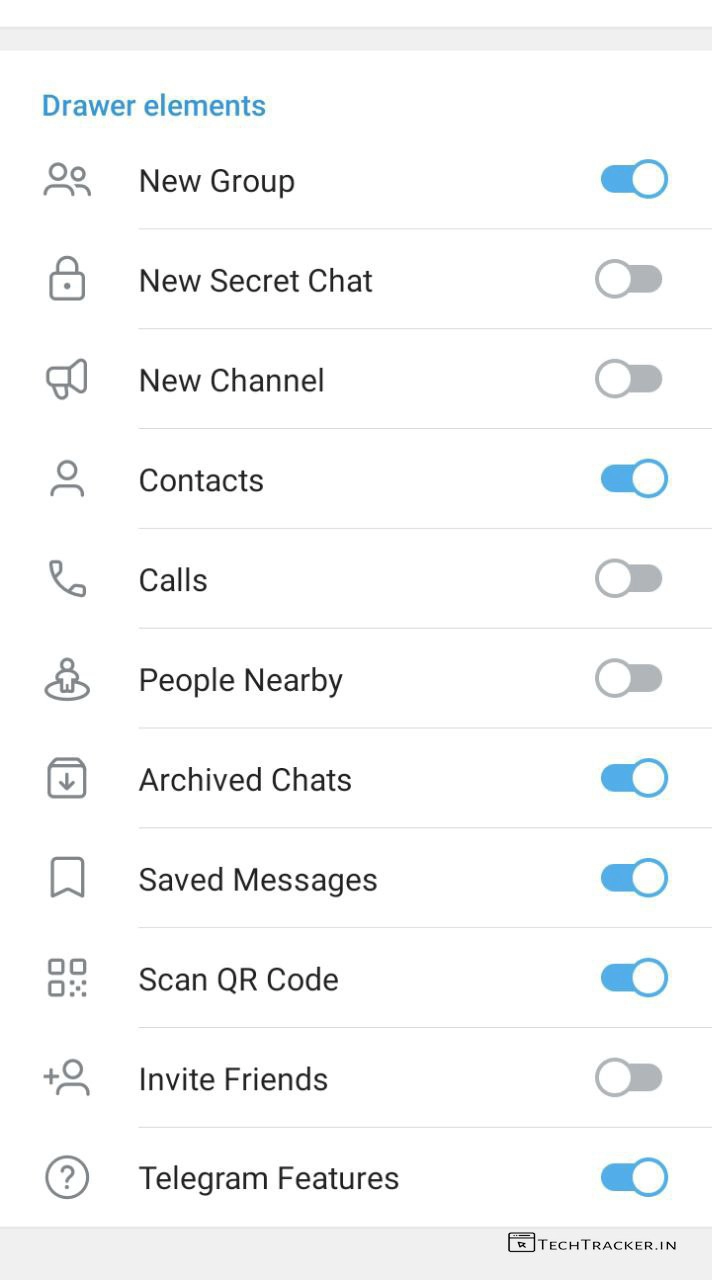
Task: Turn off the New Group toggle
Action: click(633, 180)
